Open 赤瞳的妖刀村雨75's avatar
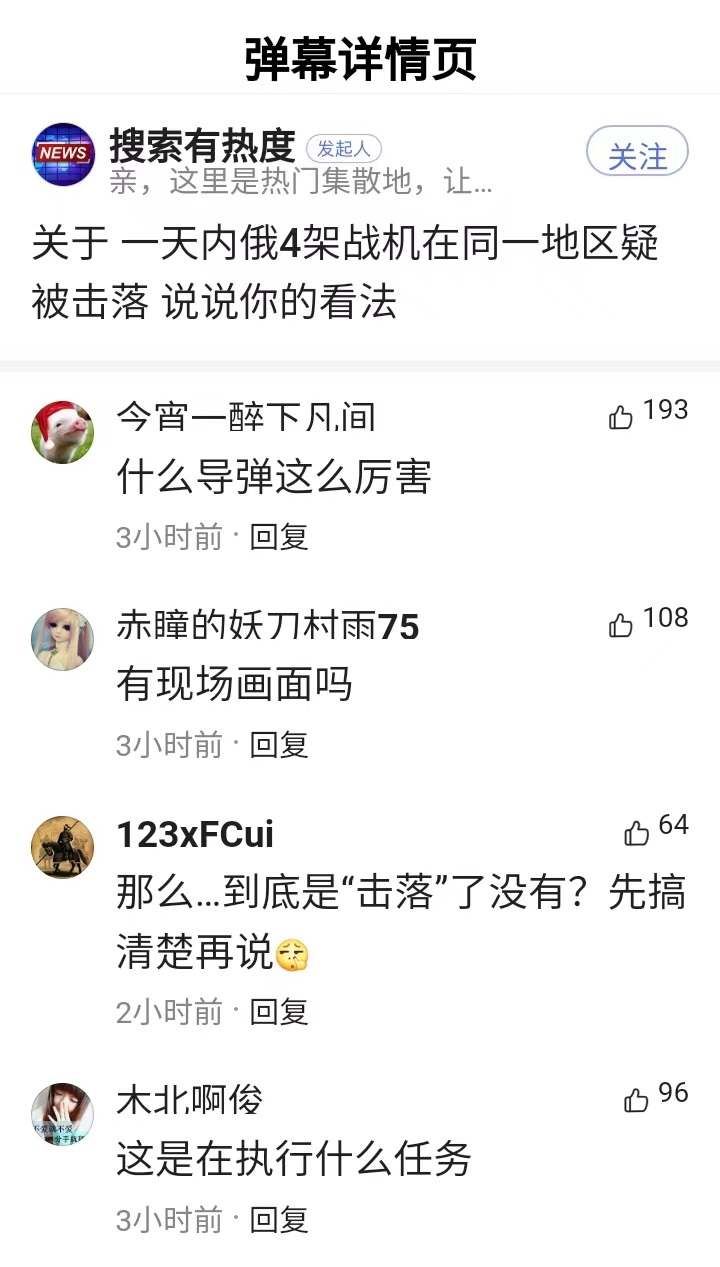 coord(63,640)
